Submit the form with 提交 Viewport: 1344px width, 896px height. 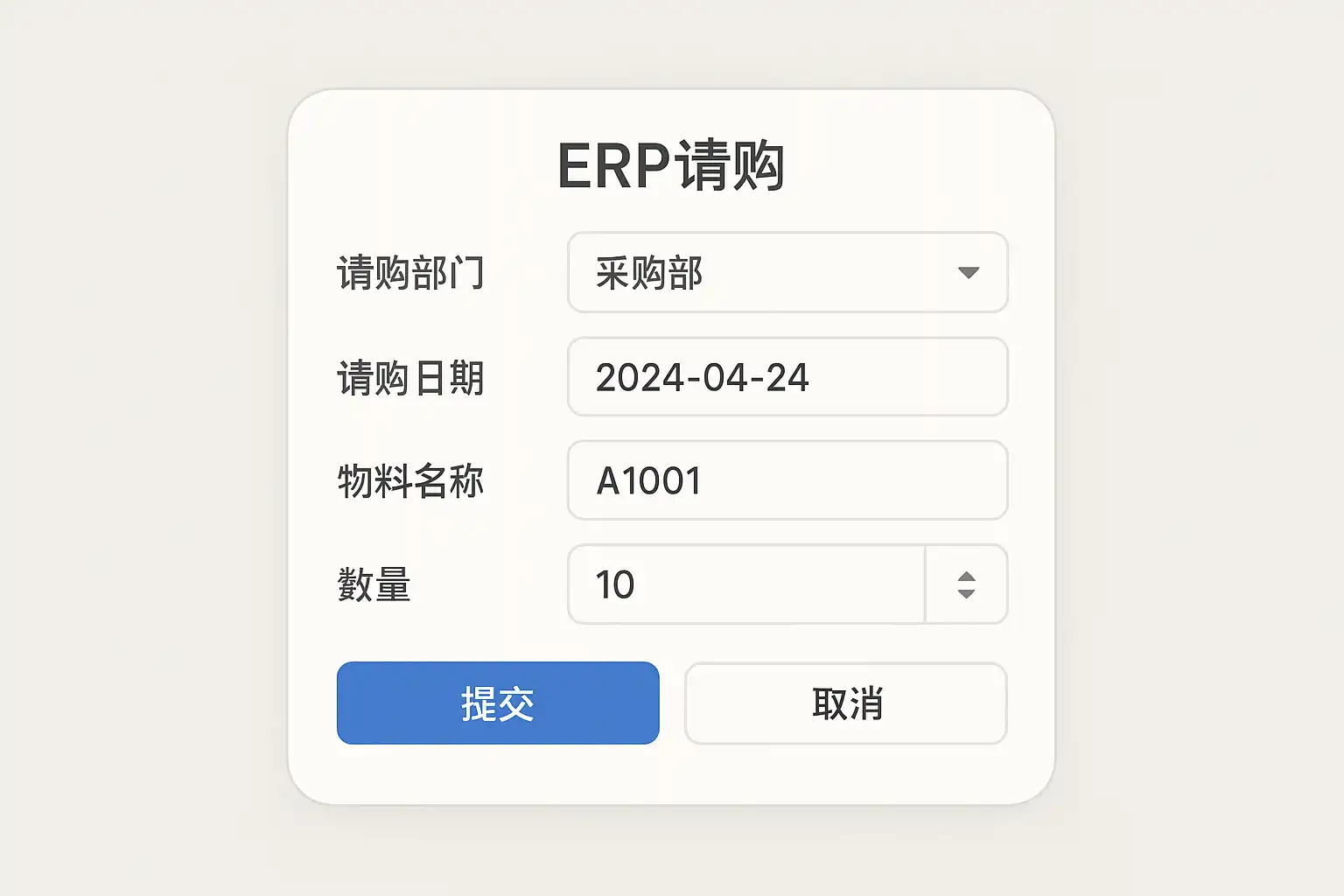pyautogui.click(x=497, y=703)
